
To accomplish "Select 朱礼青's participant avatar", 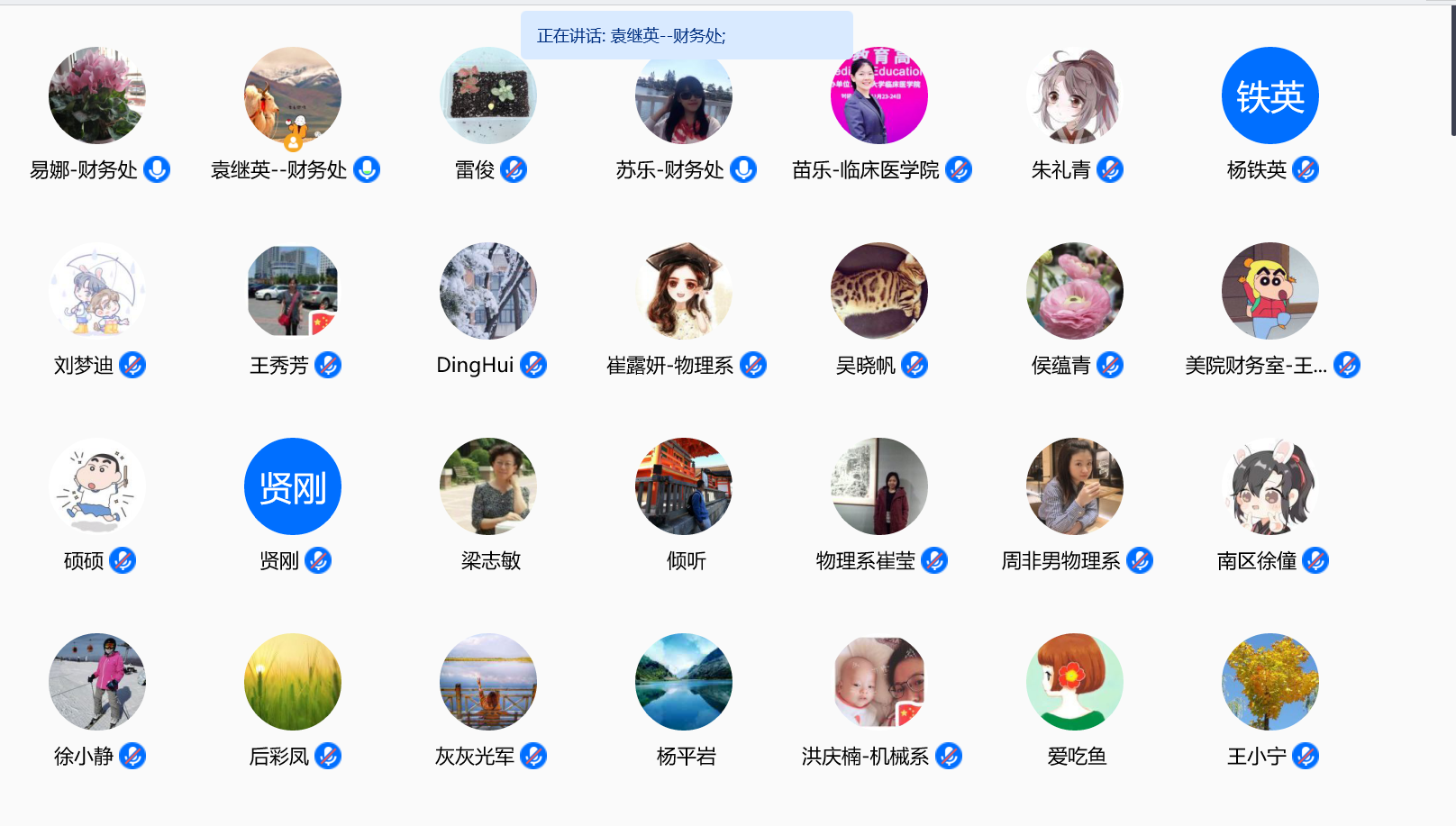I will tap(1075, 95).
